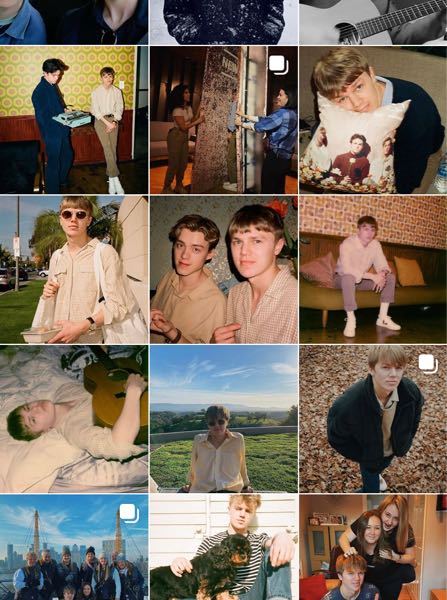Open the partly visible photo with the blue shirt
Screen dimensions: 447x600
coord(74,22)
